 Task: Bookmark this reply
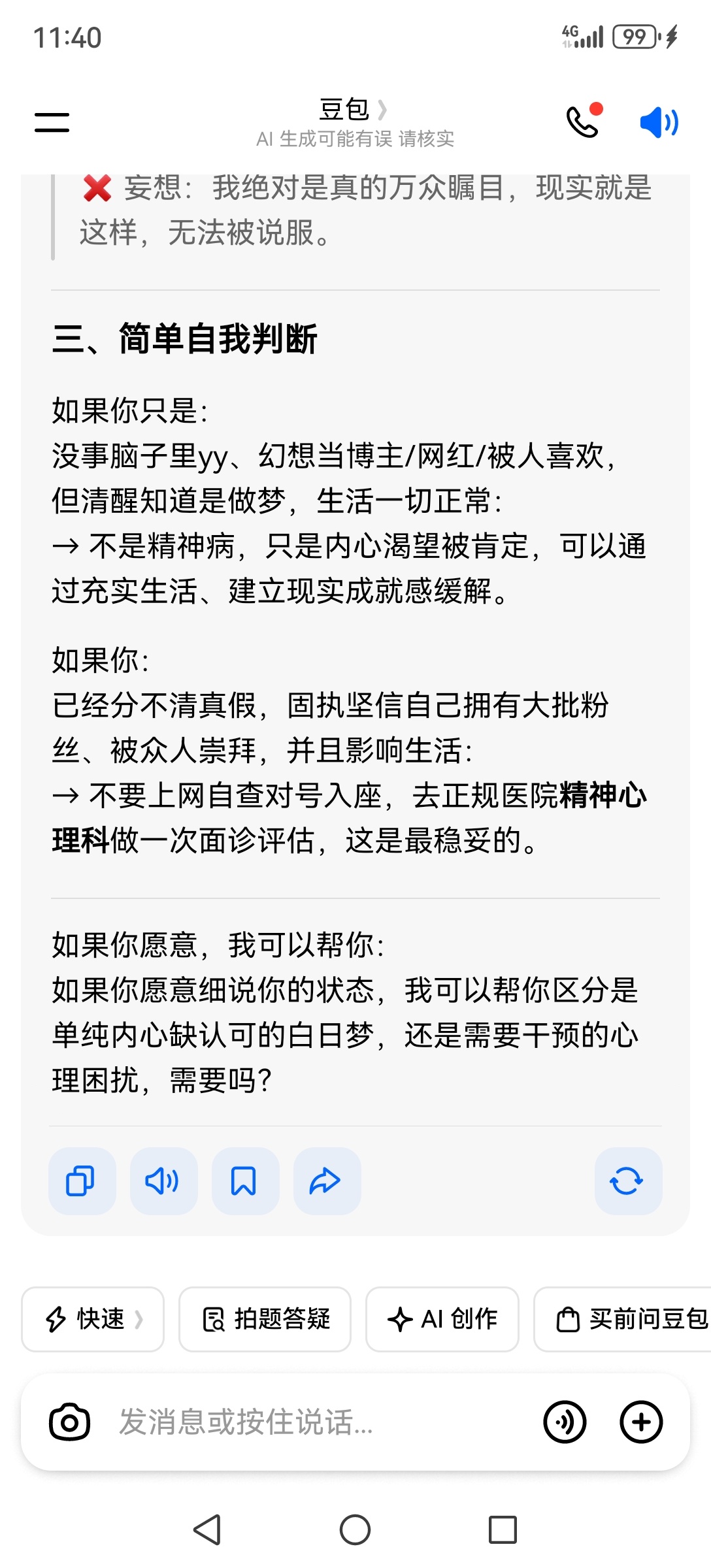tap(245, 1181)
